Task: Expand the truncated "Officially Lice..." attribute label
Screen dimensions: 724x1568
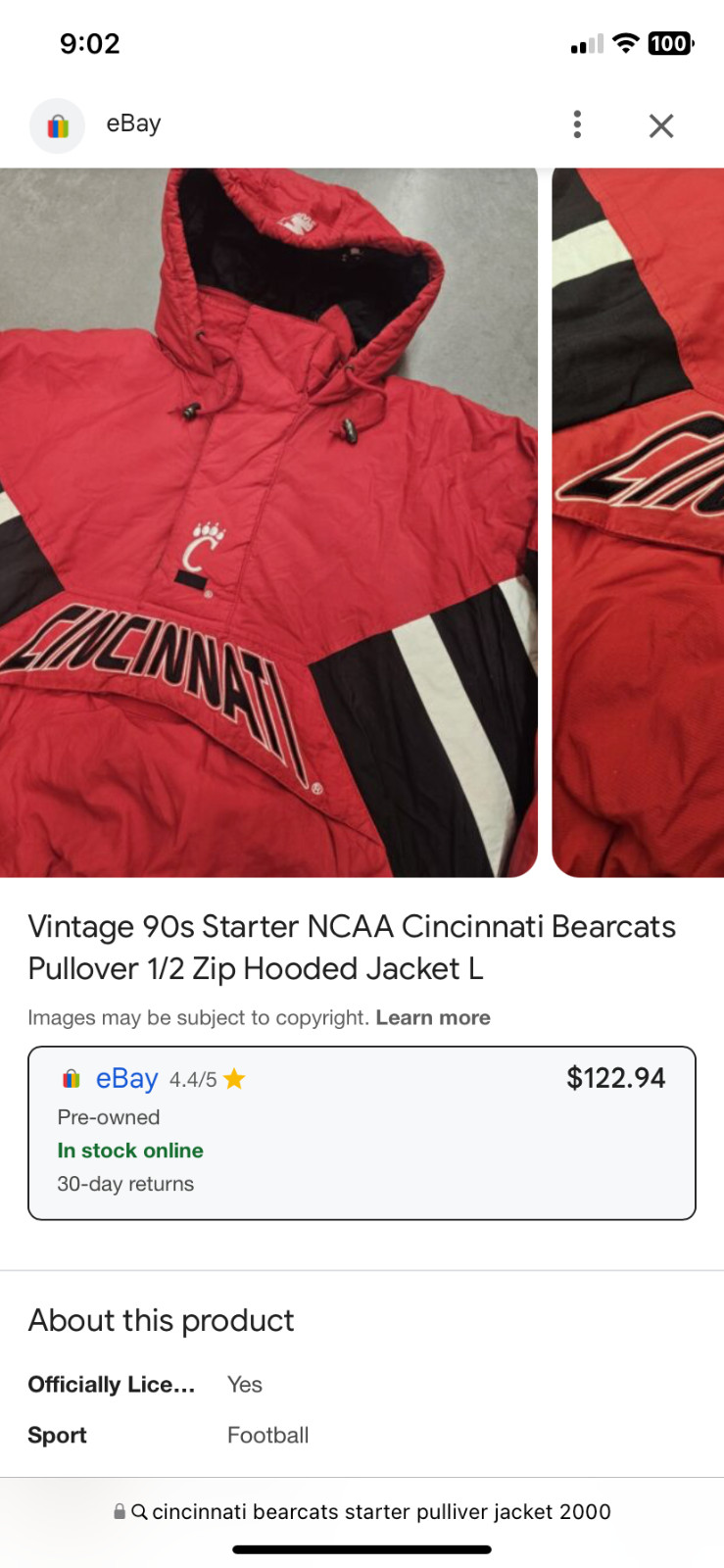Action: pyautogui.click(x=111, y=1384)
